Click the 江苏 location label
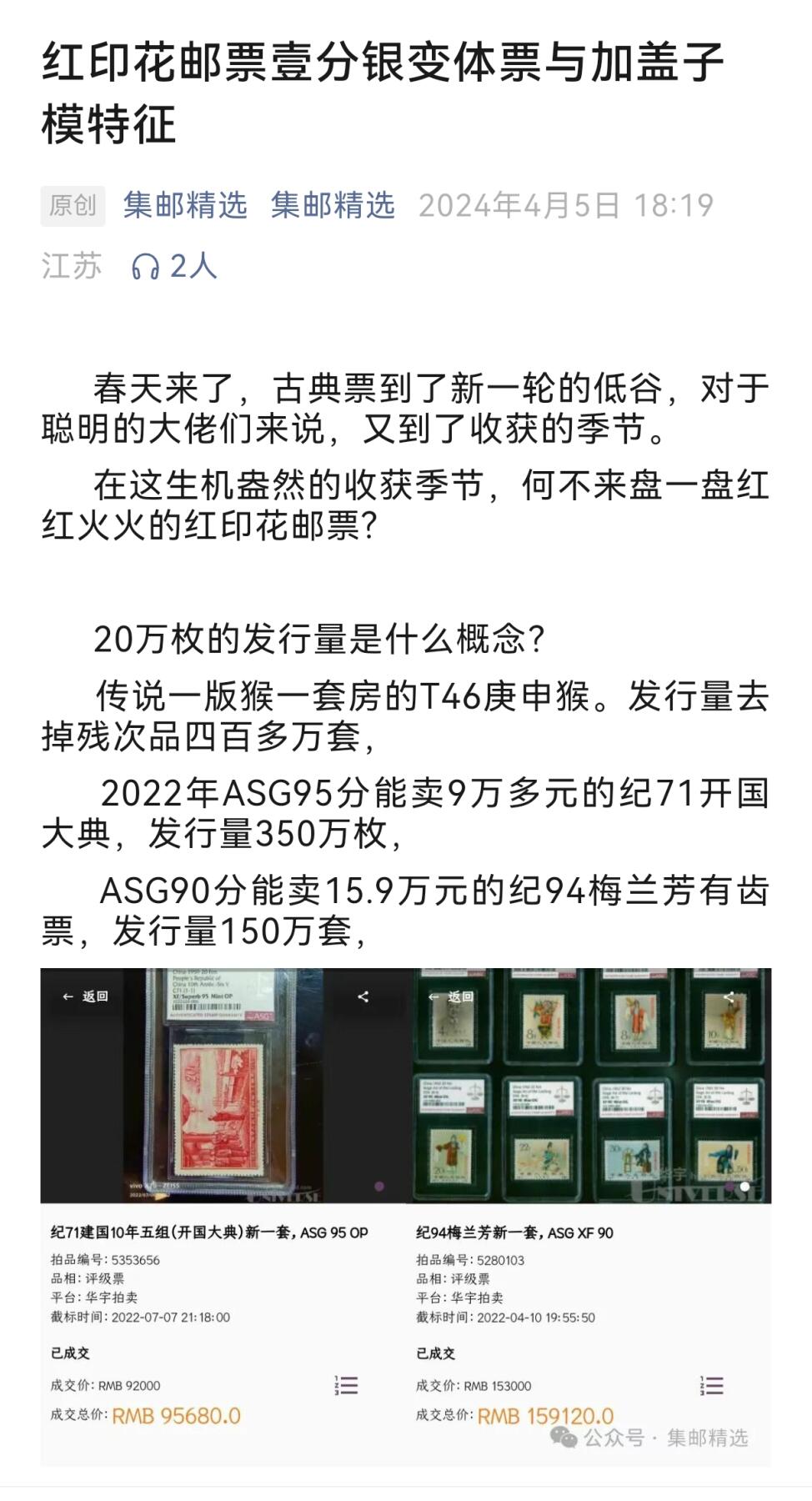This screenshot has height=1501, width=812. coord(69,264)
